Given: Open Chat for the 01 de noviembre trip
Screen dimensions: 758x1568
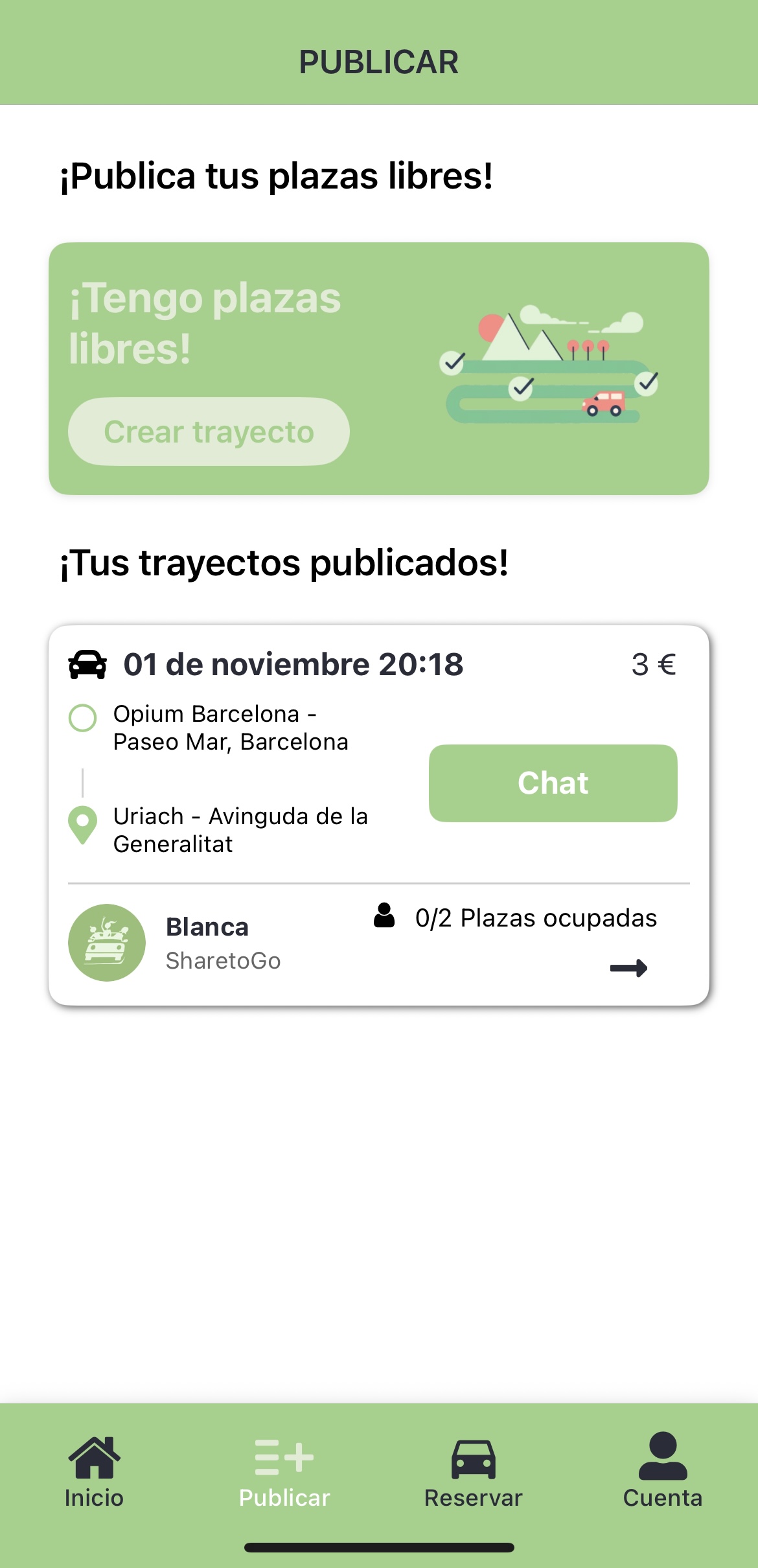Looking at the screenshot, I should (x=553, y=783).
